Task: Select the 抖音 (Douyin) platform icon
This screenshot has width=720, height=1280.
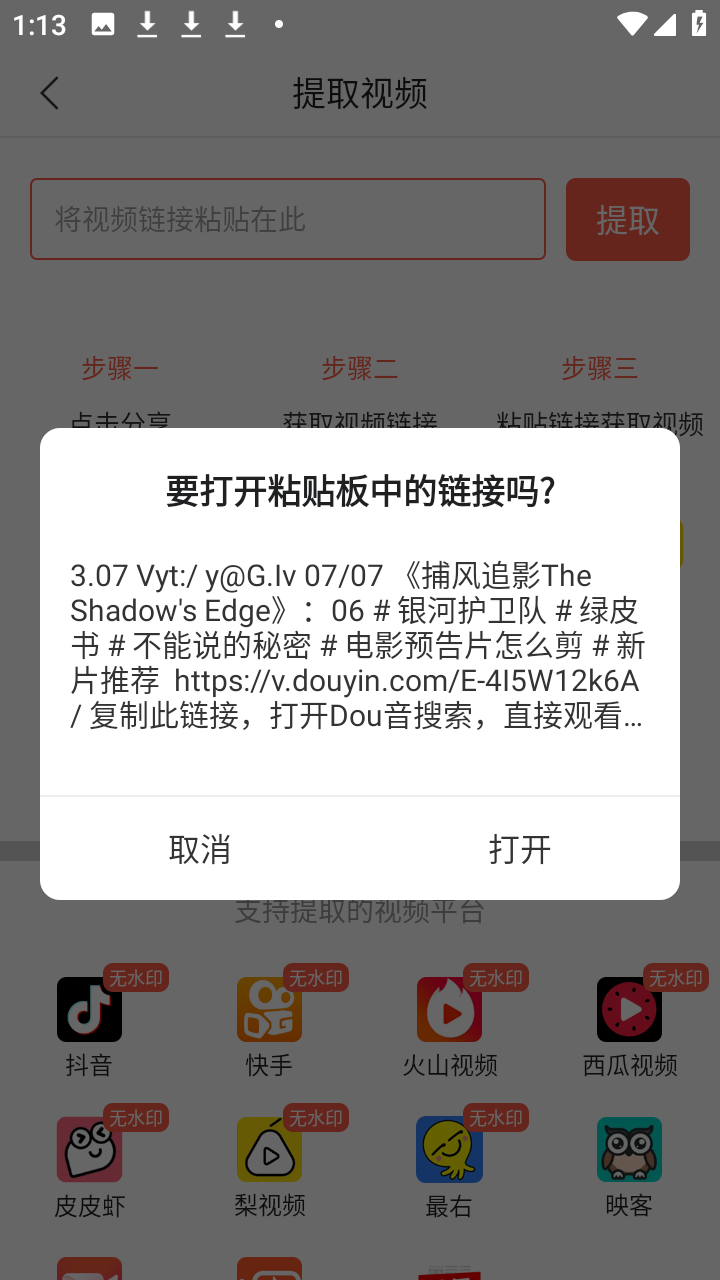Action: 89,1009
